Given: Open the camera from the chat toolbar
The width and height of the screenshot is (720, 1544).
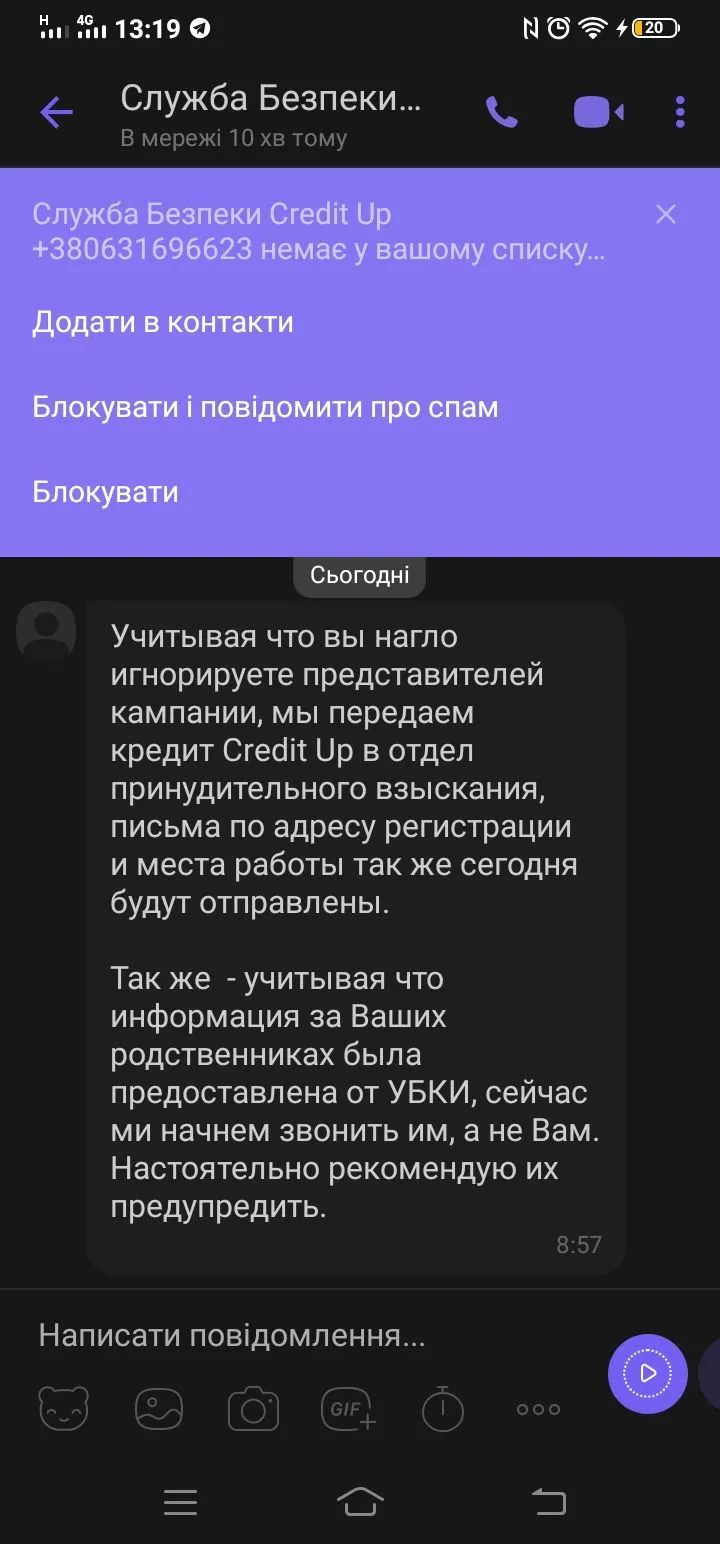Looking at the screenshot, I should click(253, 1409).
